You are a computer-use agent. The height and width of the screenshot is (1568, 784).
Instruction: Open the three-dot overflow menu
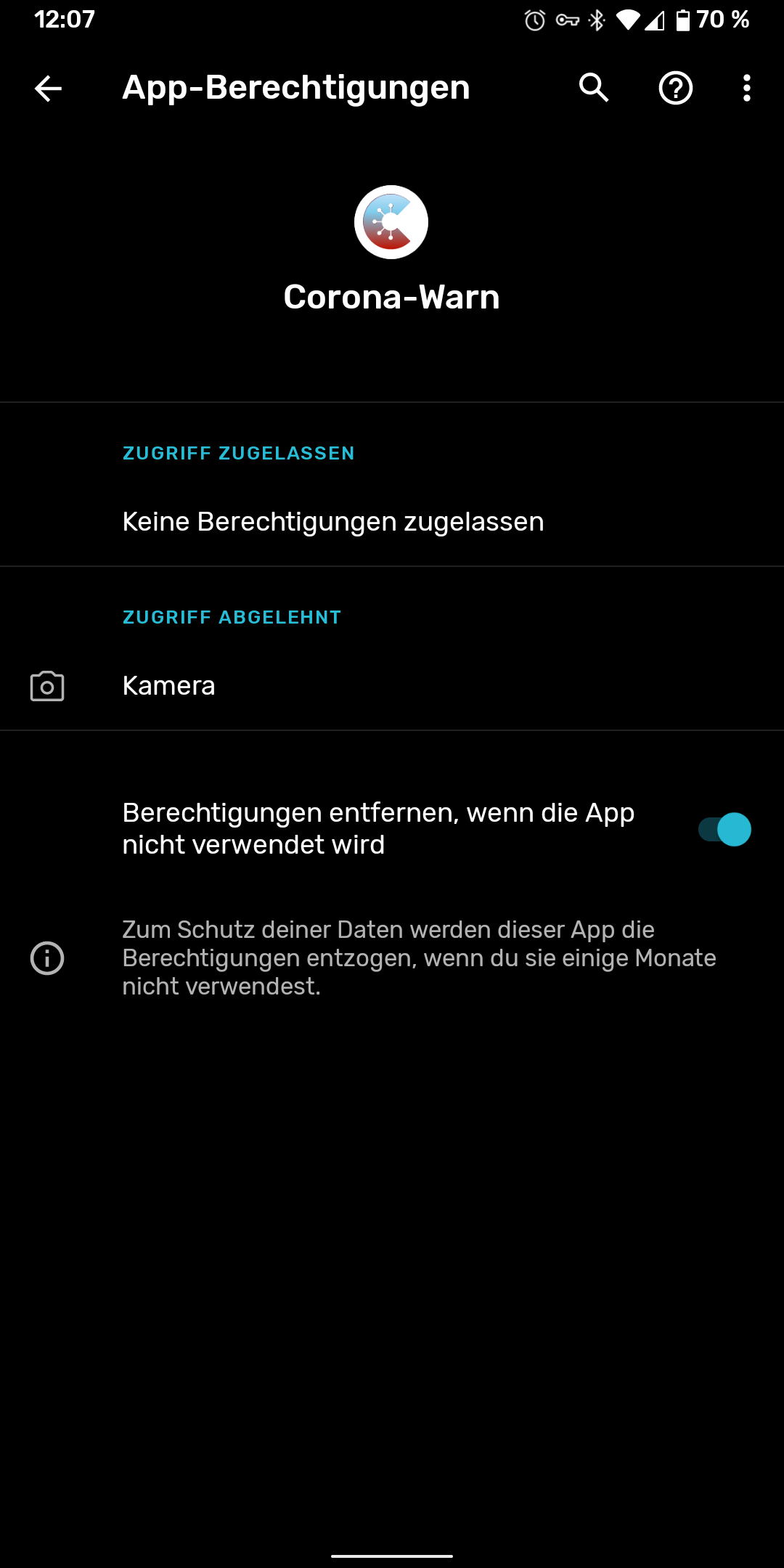pyautogui.click(x=745, y=89)
